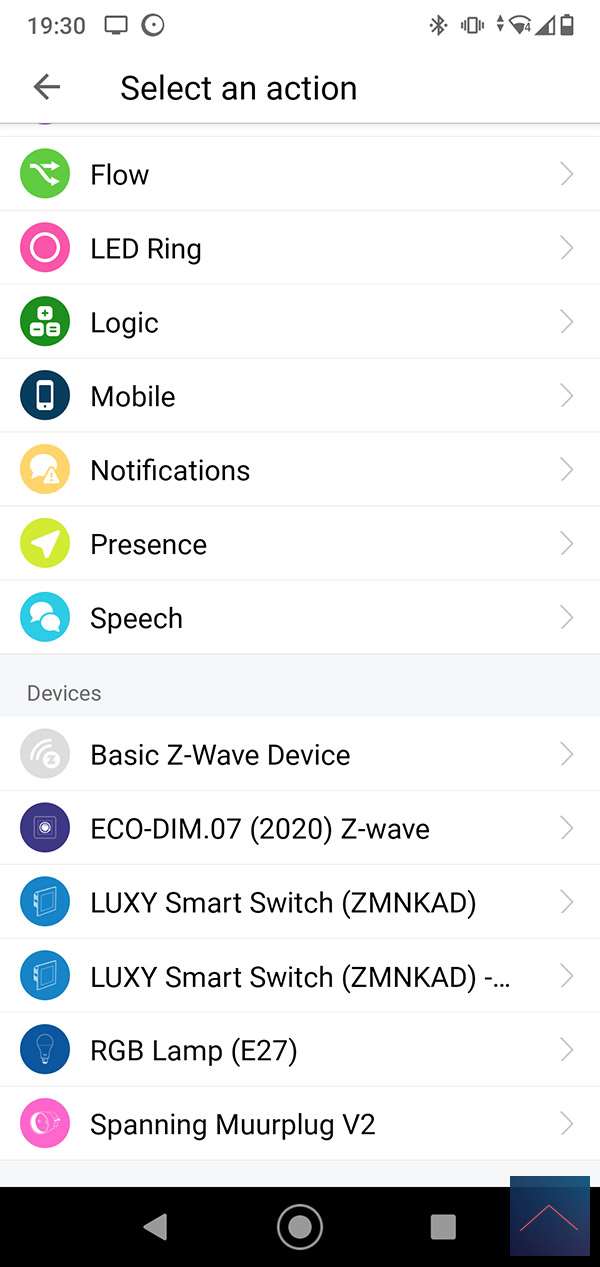The image size is (600, 1267).
Task: Choose the Mobile action category
Action: tap(300, 397)
